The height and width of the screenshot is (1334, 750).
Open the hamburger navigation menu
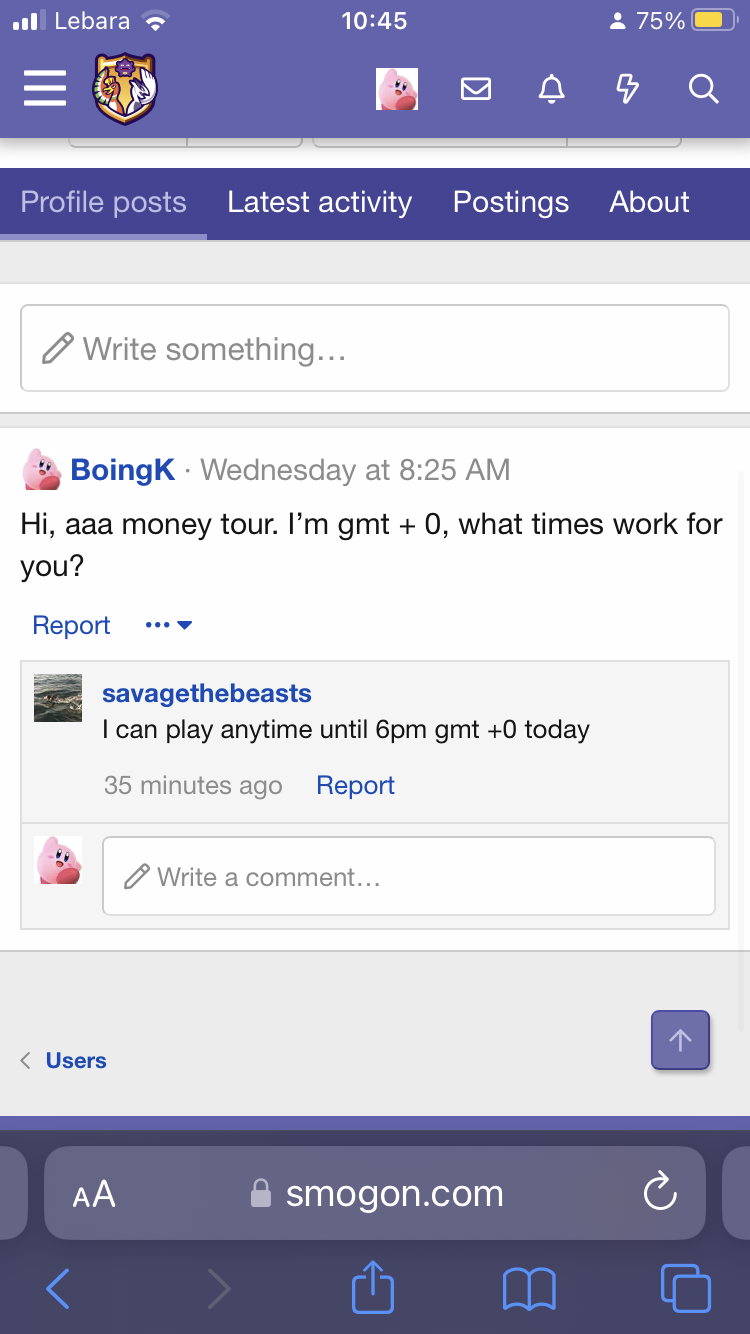(x=45, y=89)
